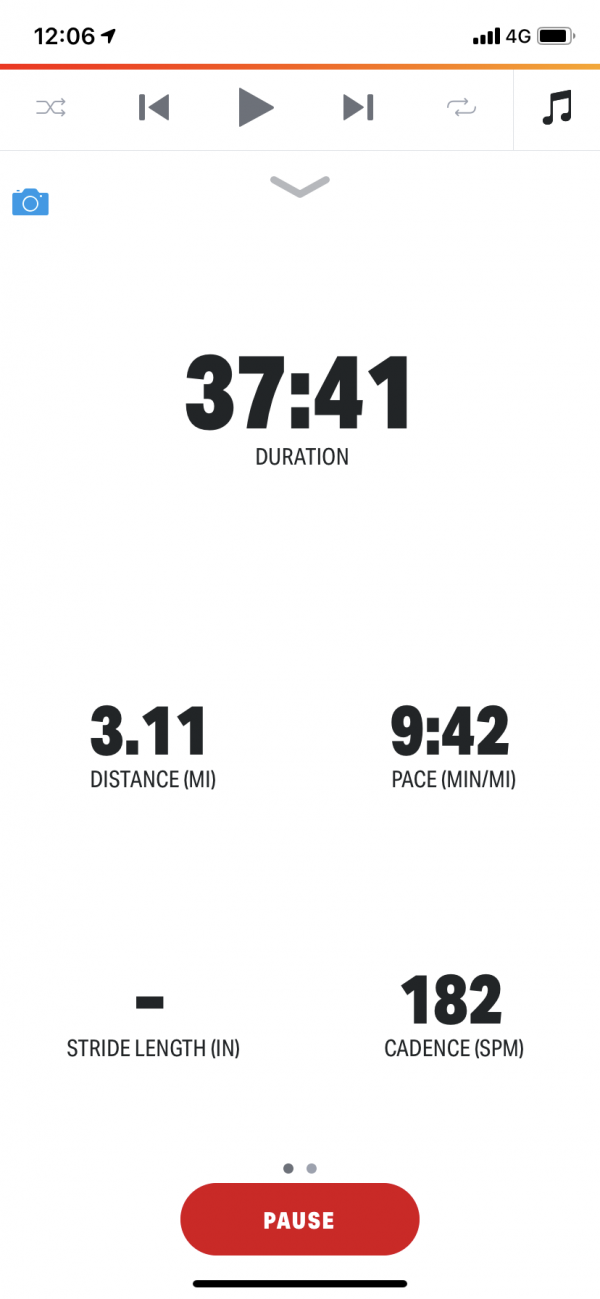600x1299 pixels.
Task: Toggle shuffle for music playback
Action: 51,108
